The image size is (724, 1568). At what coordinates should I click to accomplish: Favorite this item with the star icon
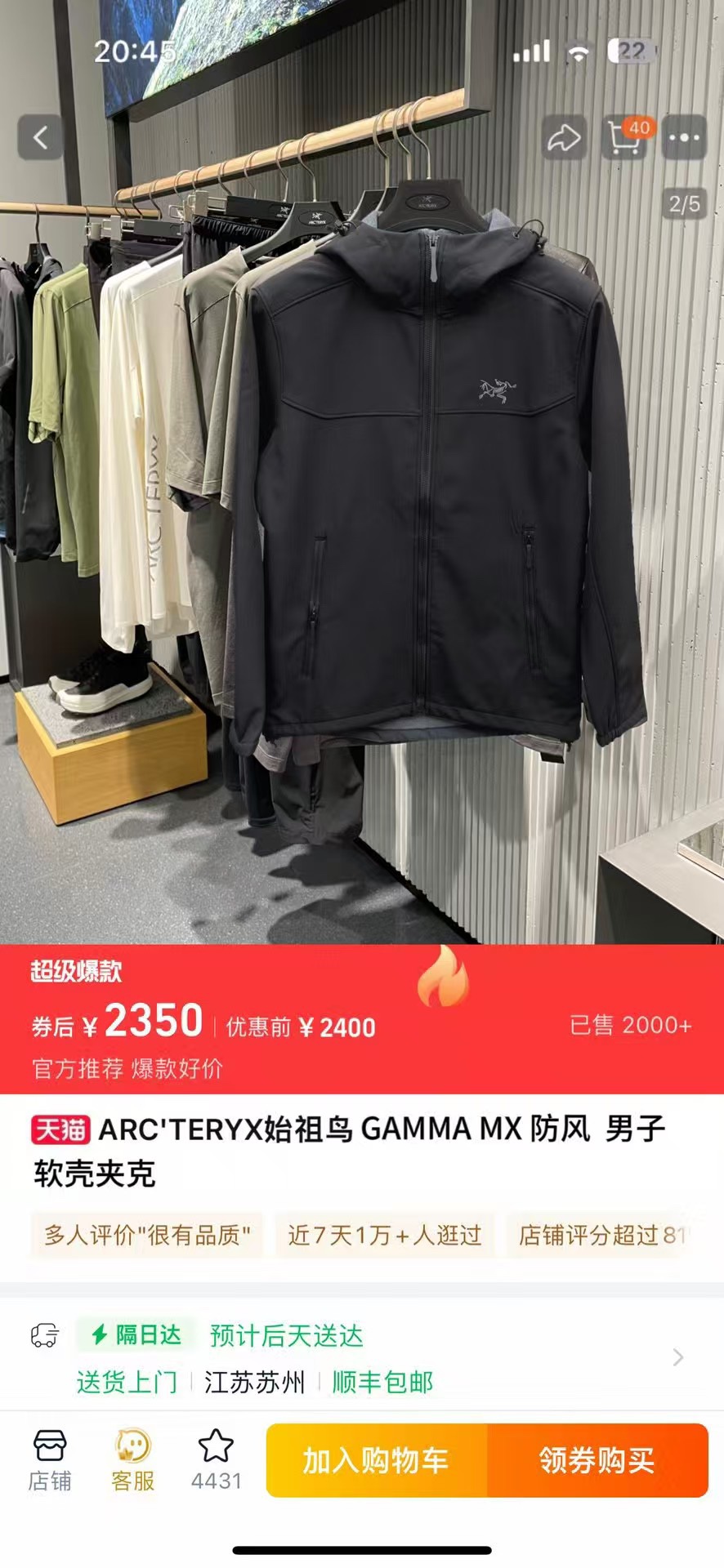[216, 1461]
